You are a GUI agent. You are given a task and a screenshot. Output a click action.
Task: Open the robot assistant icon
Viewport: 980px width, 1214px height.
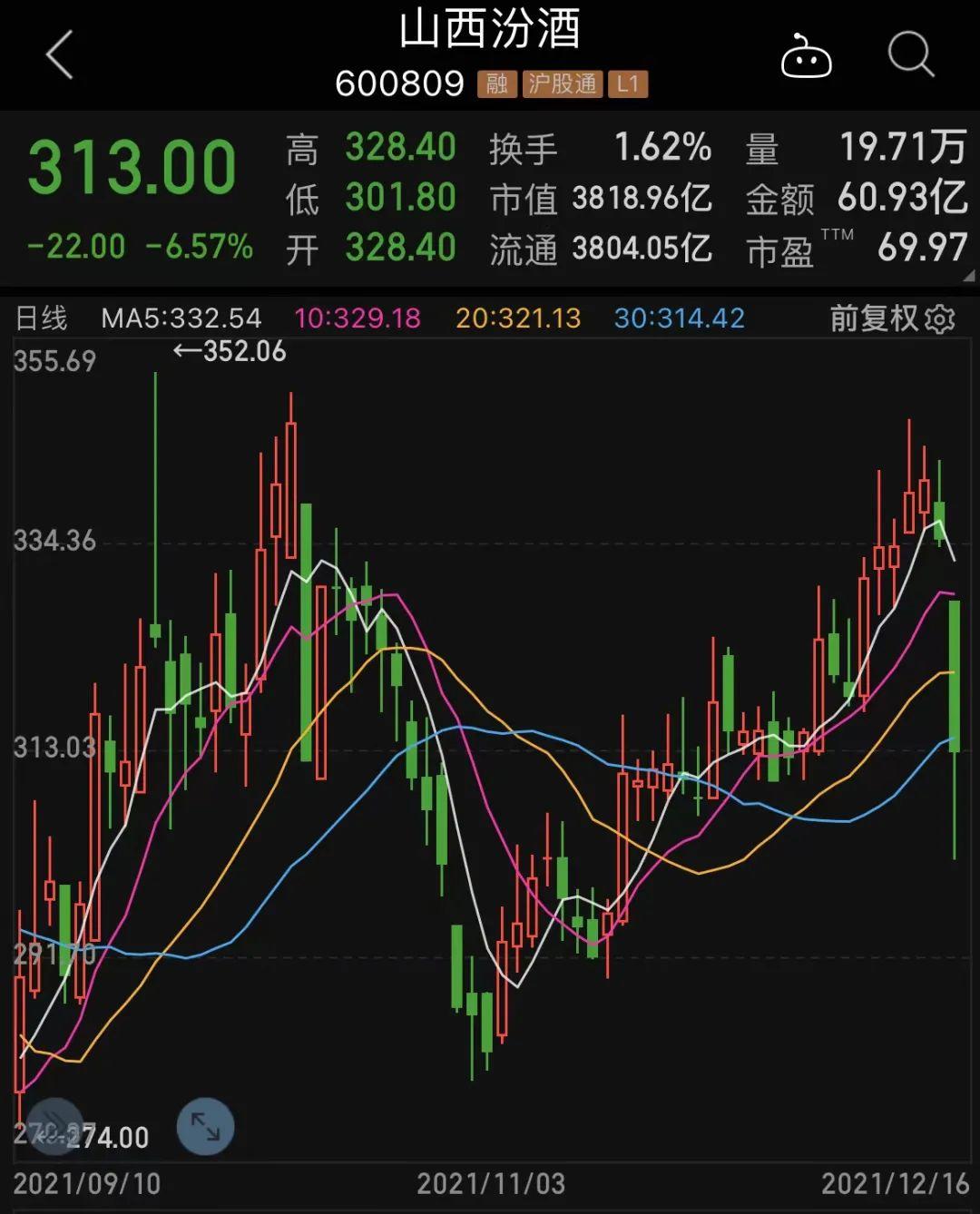[x=806, y=56]
